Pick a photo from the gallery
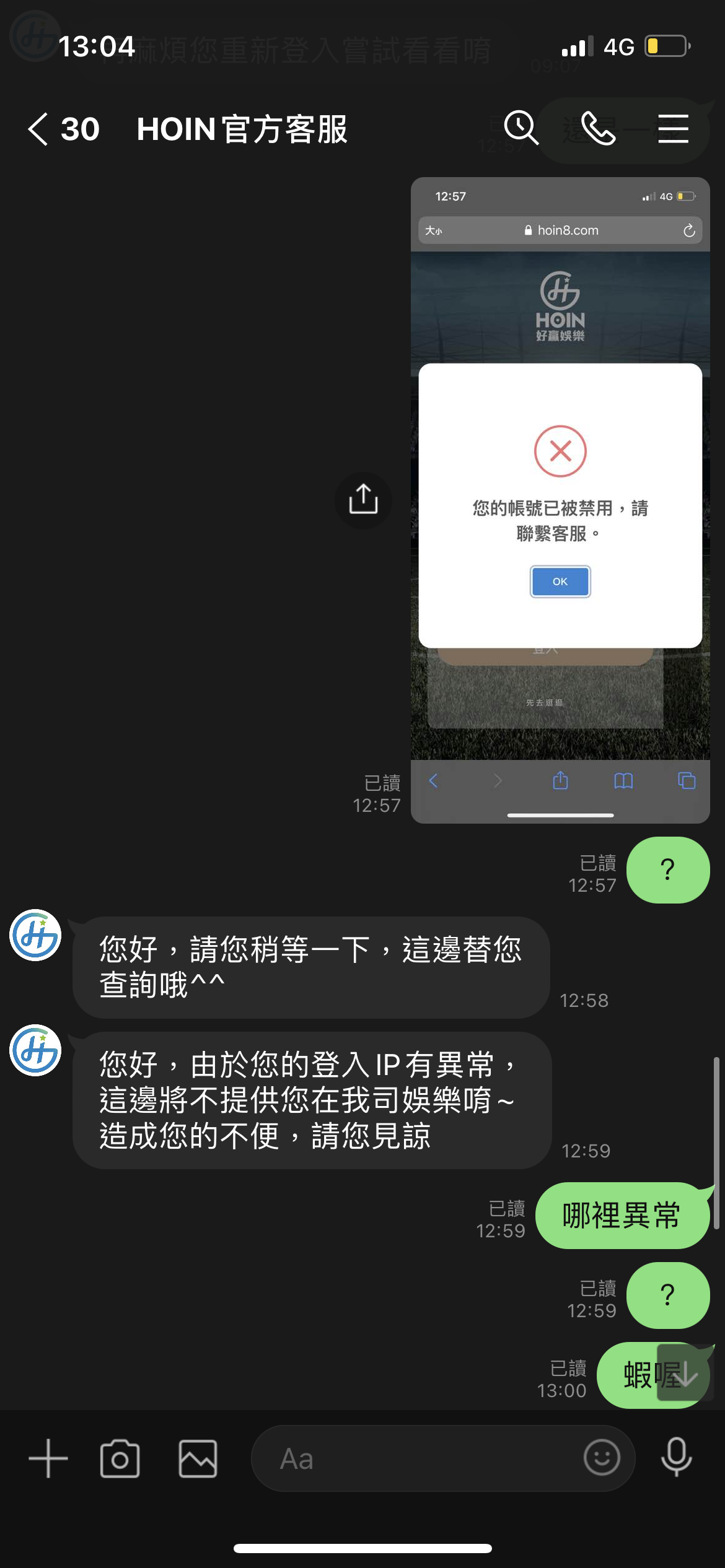This screenshot has width=725, height=1568. (198, 1458)
